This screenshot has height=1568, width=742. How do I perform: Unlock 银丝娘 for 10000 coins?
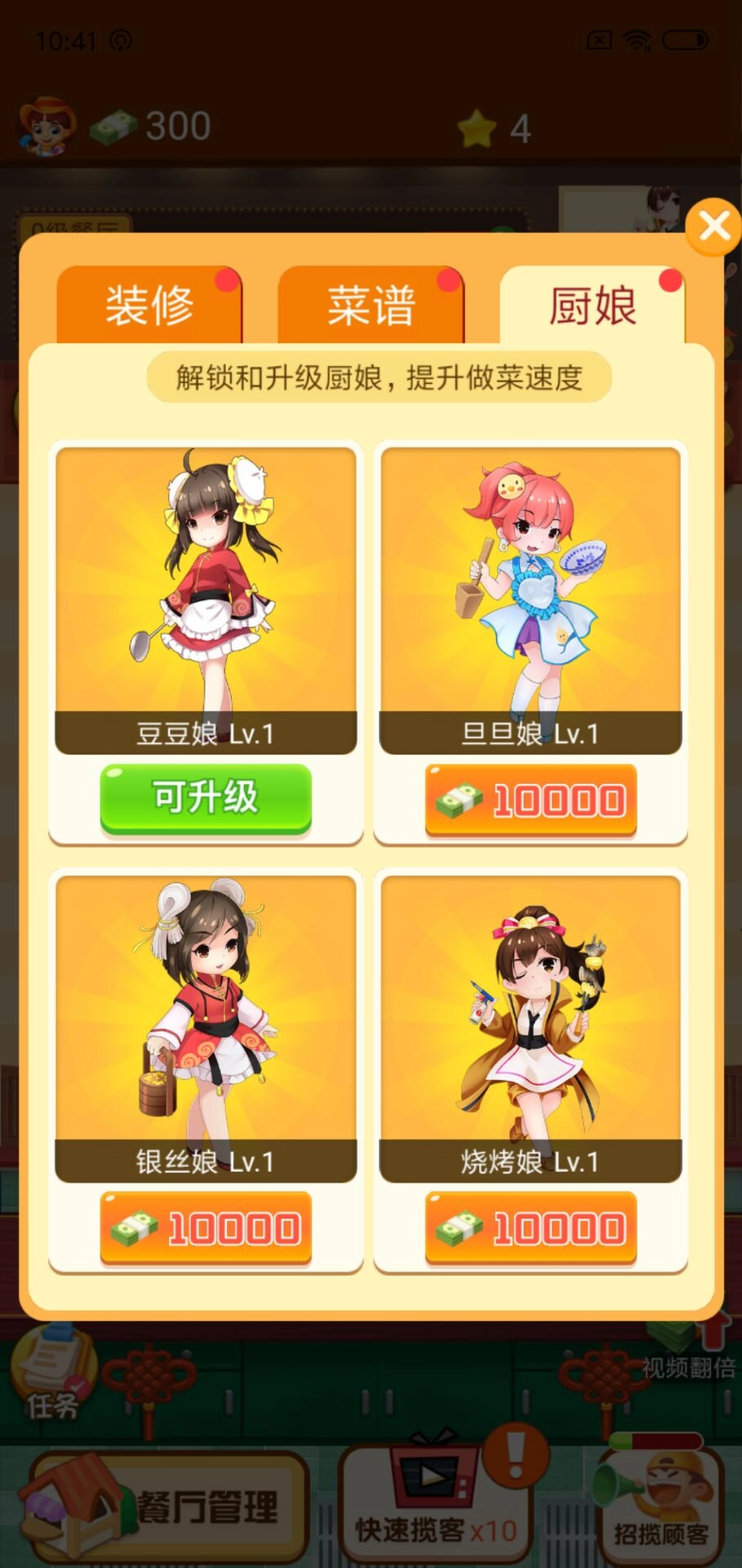[x=205, y=1227]
